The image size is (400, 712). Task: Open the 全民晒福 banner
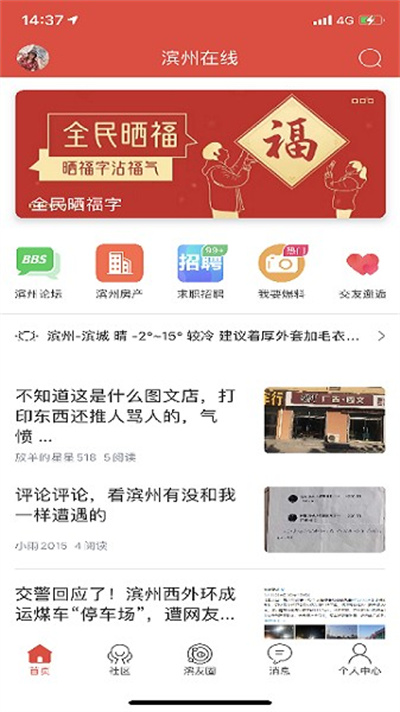[x=200, y=154]
